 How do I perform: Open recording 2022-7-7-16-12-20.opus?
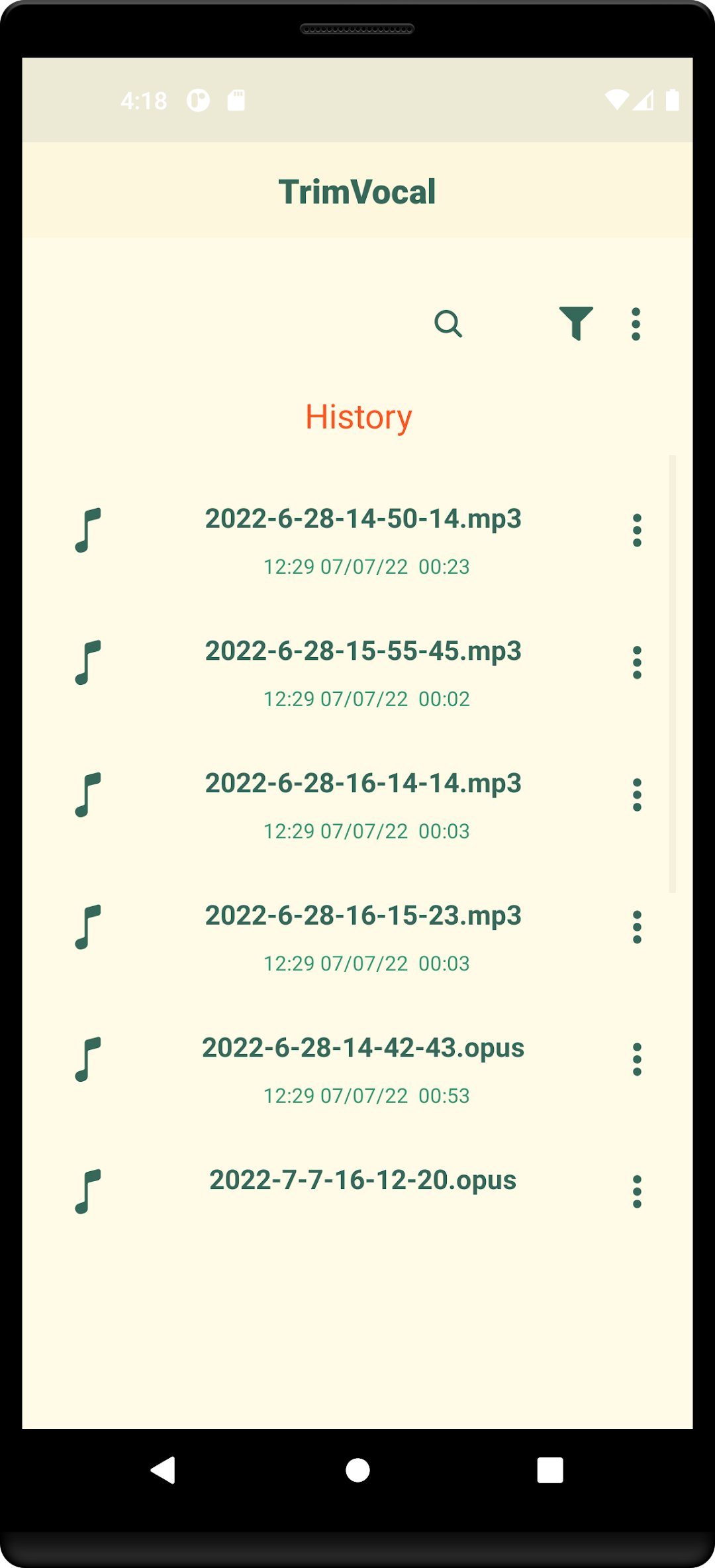pos(358,1192)
